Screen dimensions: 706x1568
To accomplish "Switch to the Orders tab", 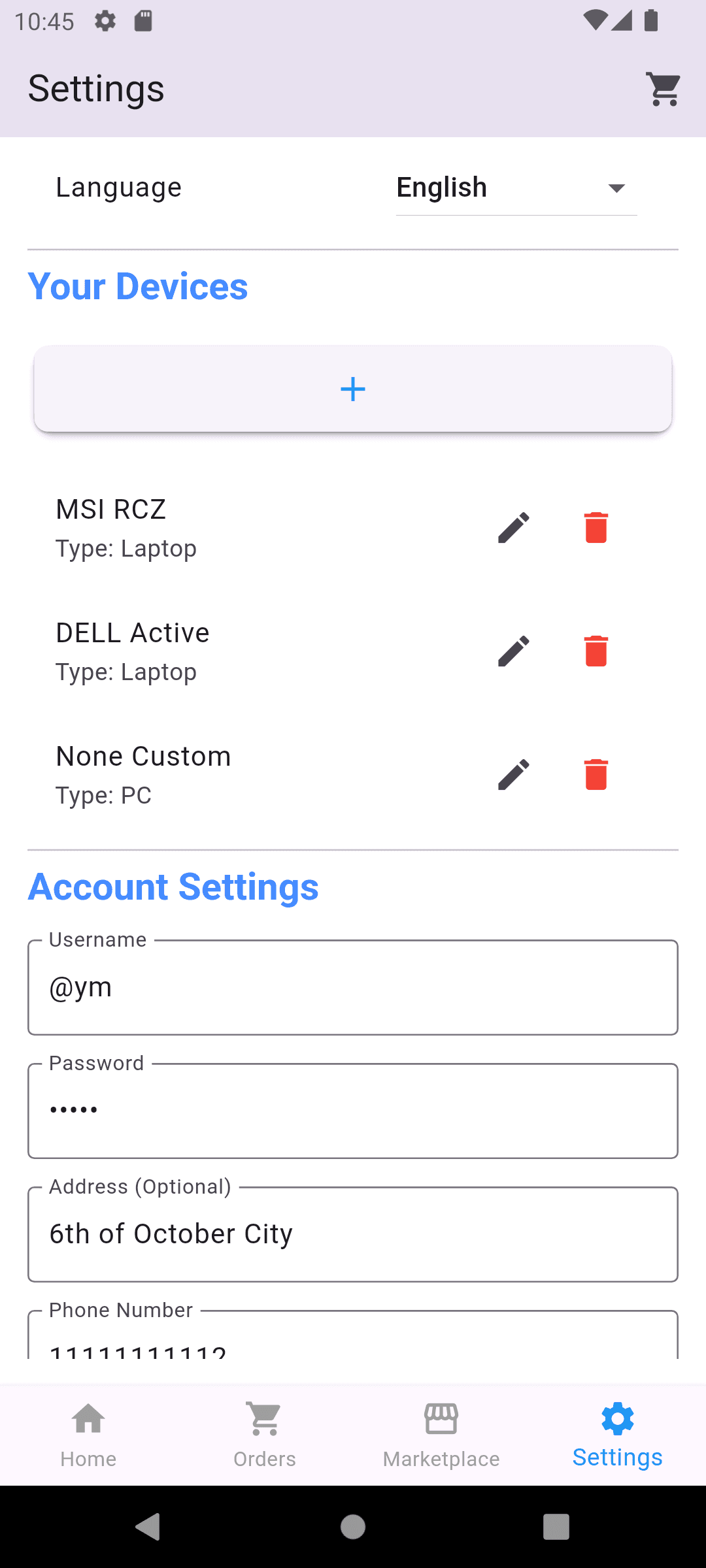I will coord(264,1434).
